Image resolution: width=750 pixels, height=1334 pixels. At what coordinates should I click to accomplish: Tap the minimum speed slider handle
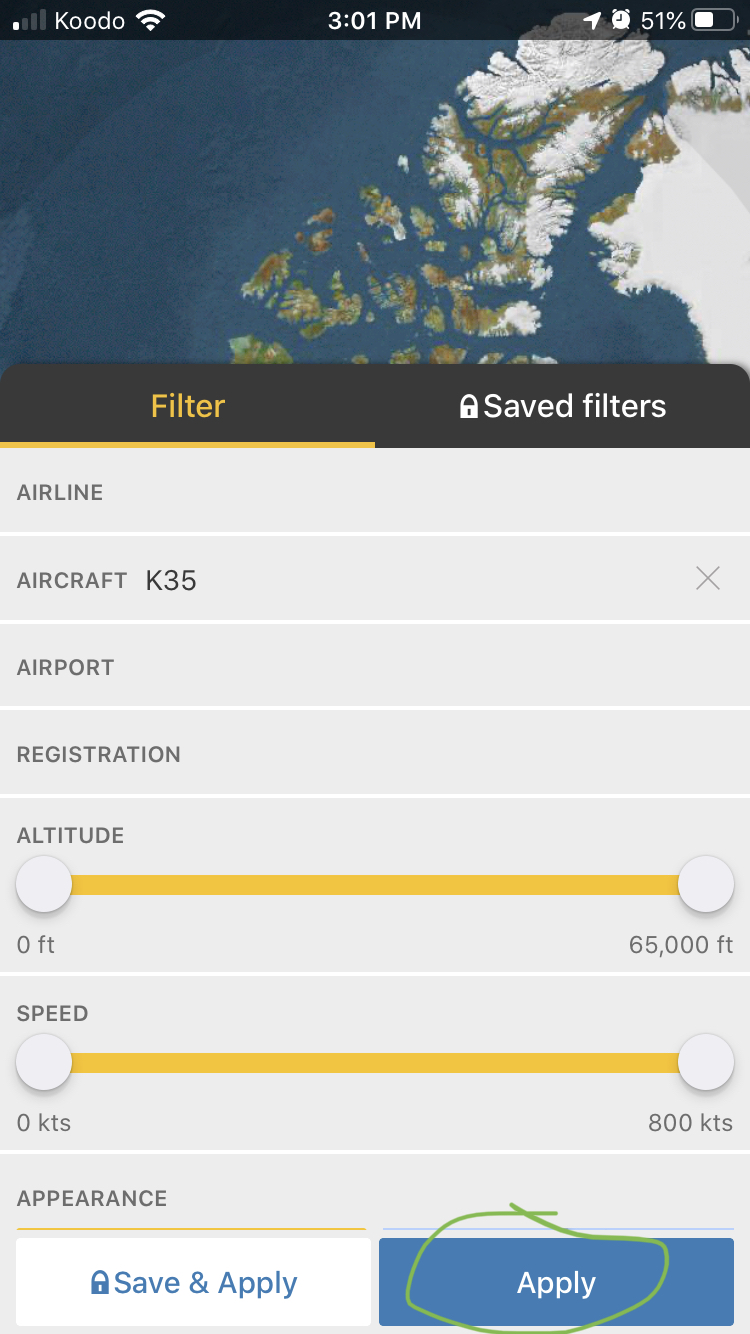pyautogui.click(x=44, y=1062)
